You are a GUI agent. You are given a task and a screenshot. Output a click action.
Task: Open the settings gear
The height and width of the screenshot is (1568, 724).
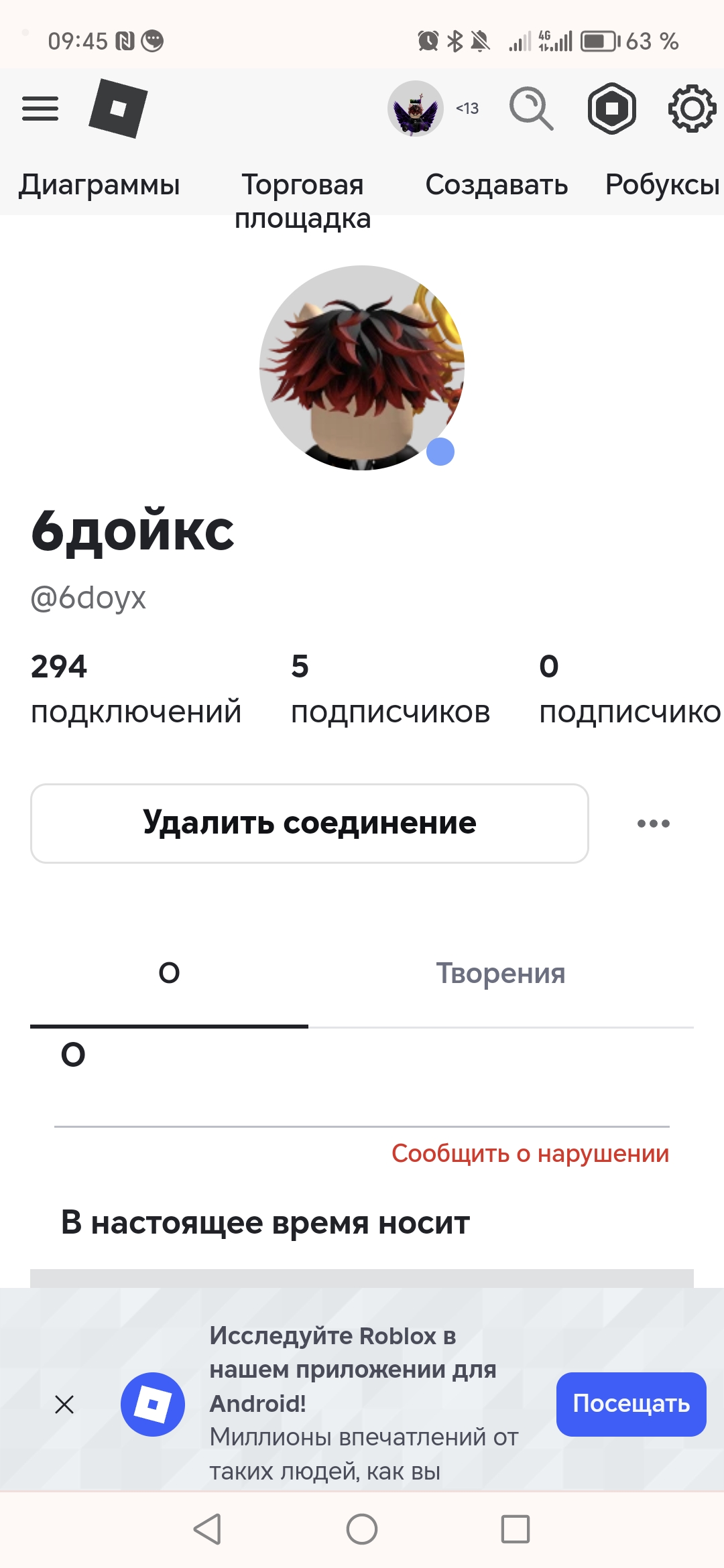tap(692, 109)
